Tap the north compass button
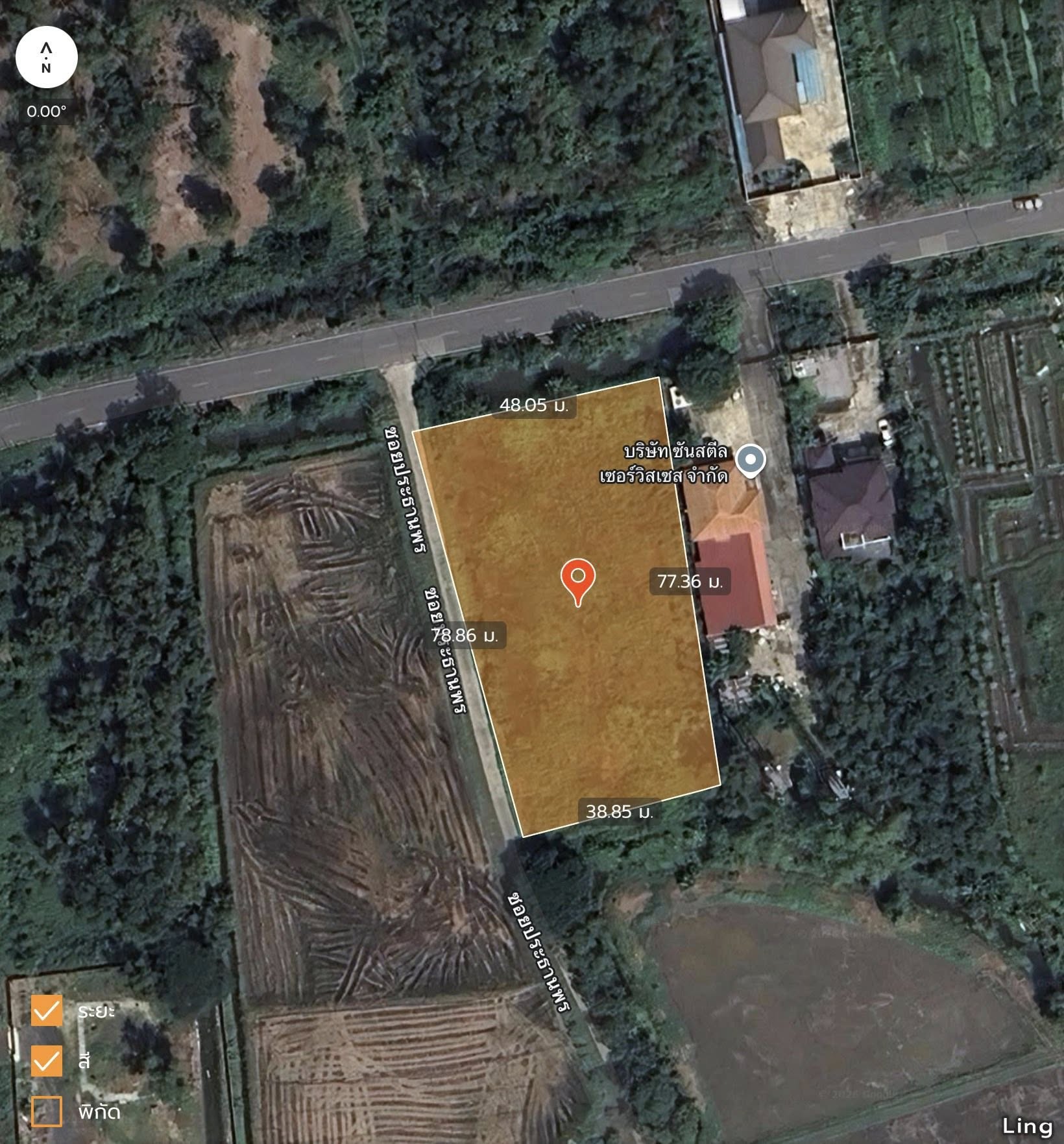Screen dimensions: 1064x1144 [x=46, y=58]
